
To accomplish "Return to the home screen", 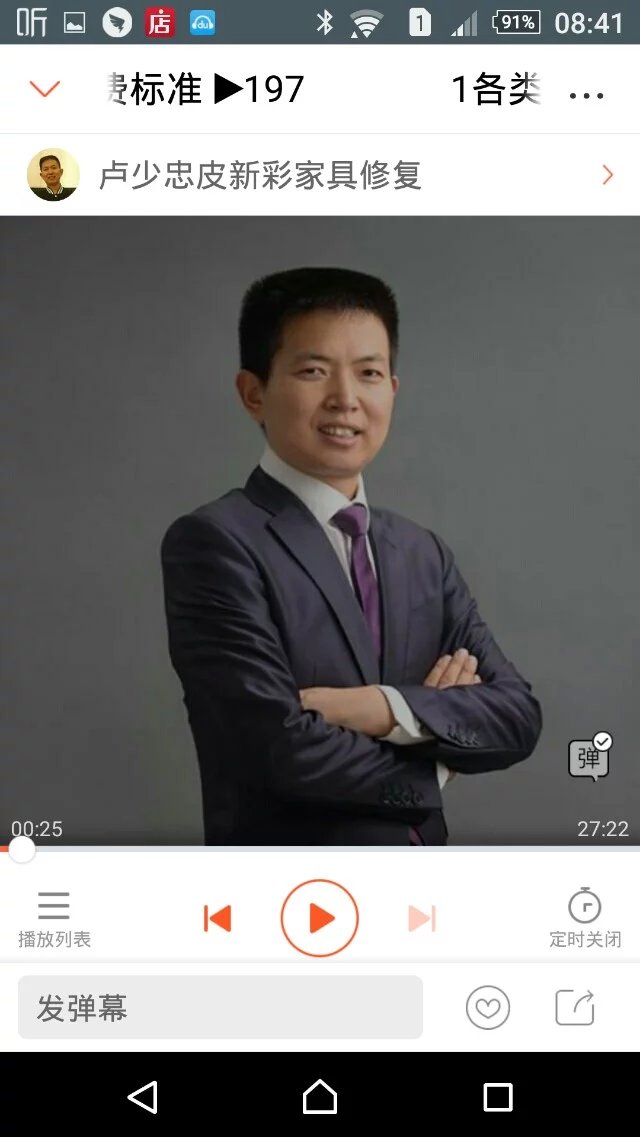I will click(320, 1097).
